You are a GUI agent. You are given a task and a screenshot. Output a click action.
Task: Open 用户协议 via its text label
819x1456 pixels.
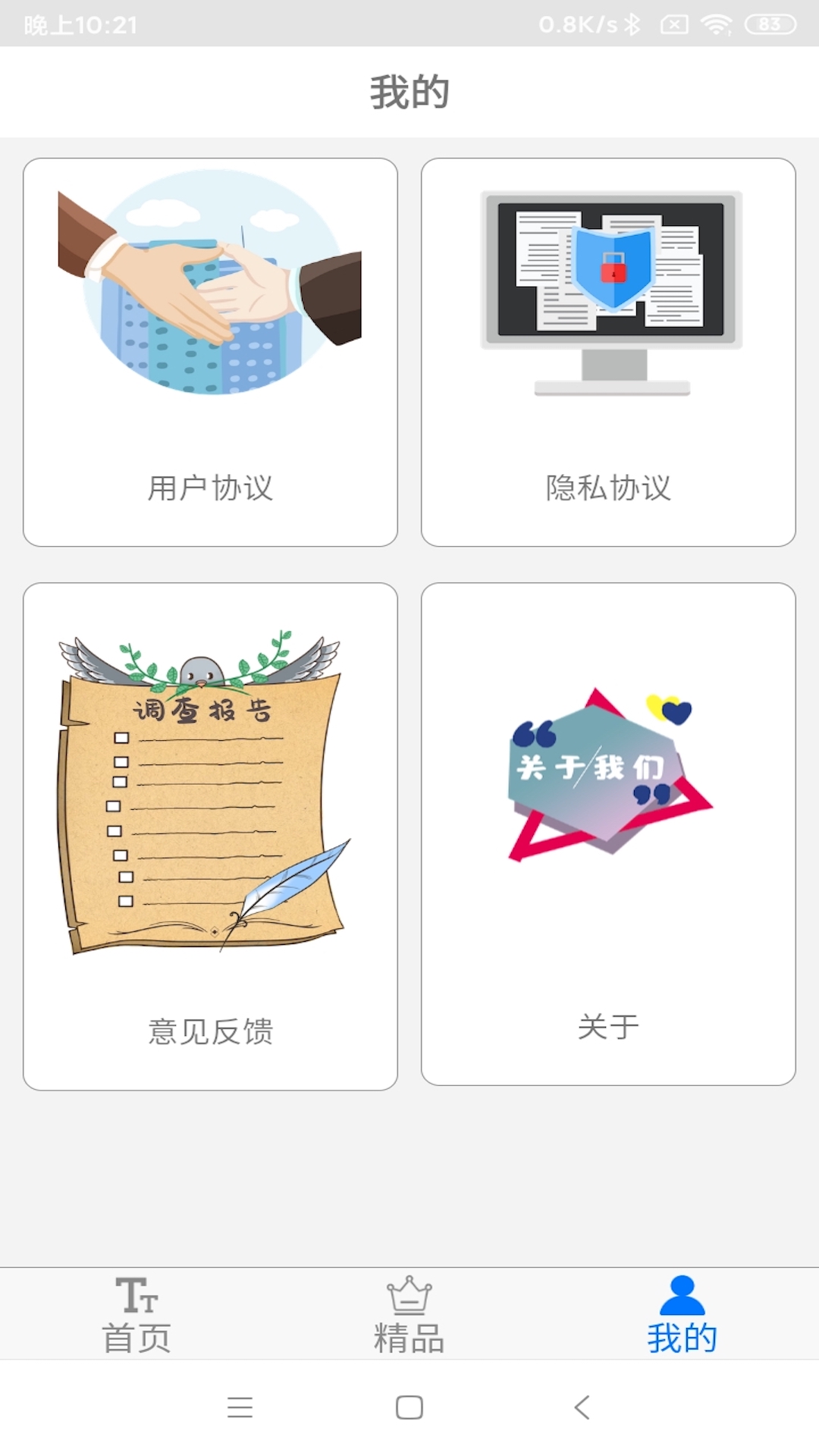(x=211, y=489)
